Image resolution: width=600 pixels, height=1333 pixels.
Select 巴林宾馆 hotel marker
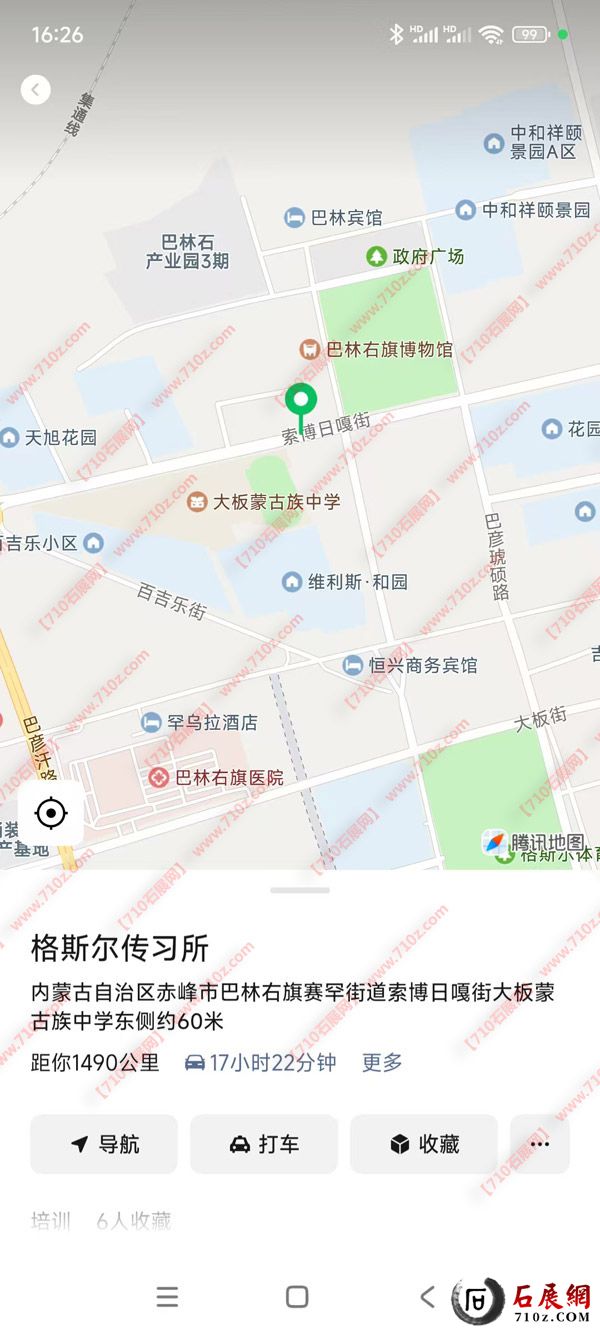point(334,217)
